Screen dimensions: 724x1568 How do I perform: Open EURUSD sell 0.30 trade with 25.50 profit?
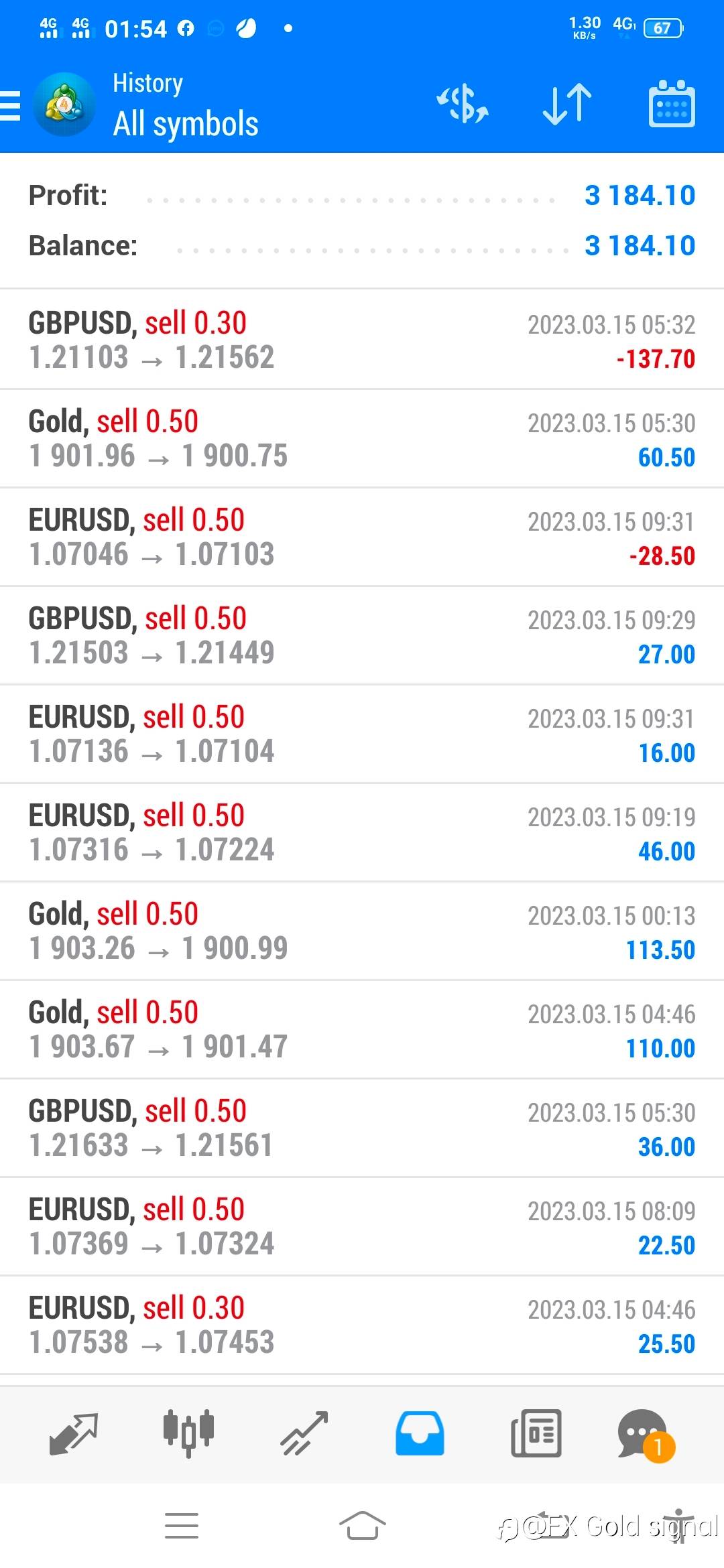tap(362, 1325)
